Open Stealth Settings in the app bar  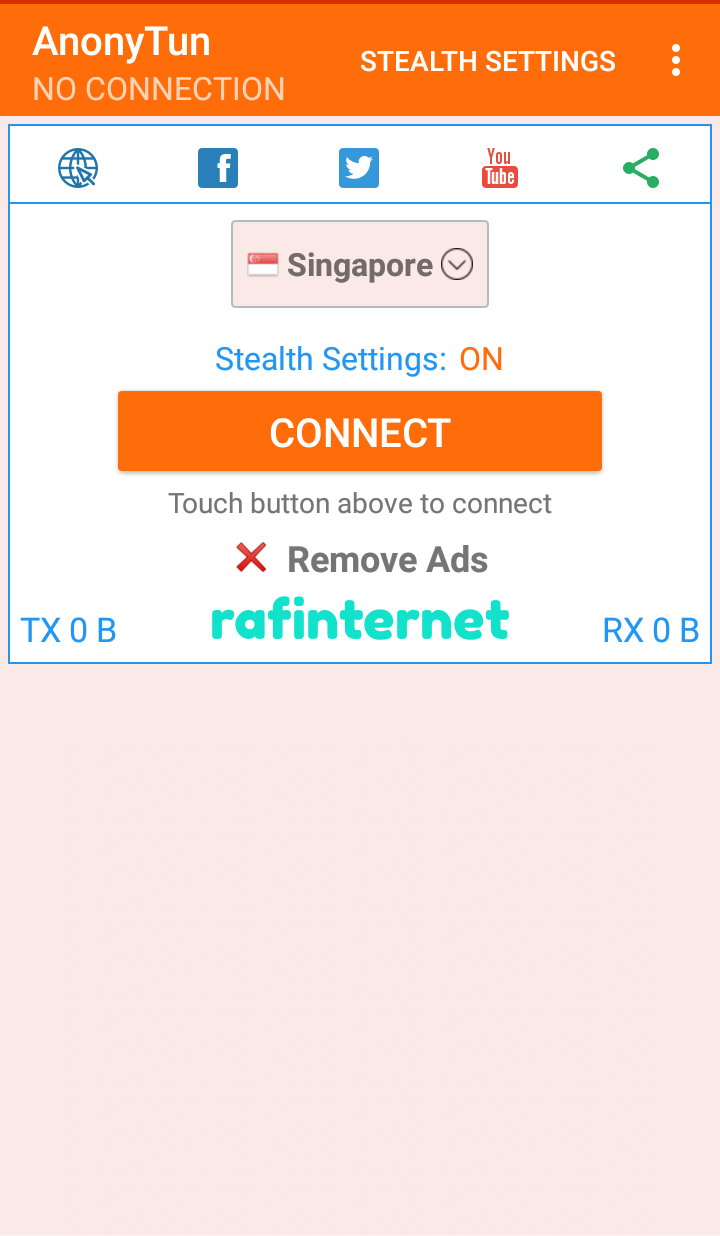click(487, 61)
